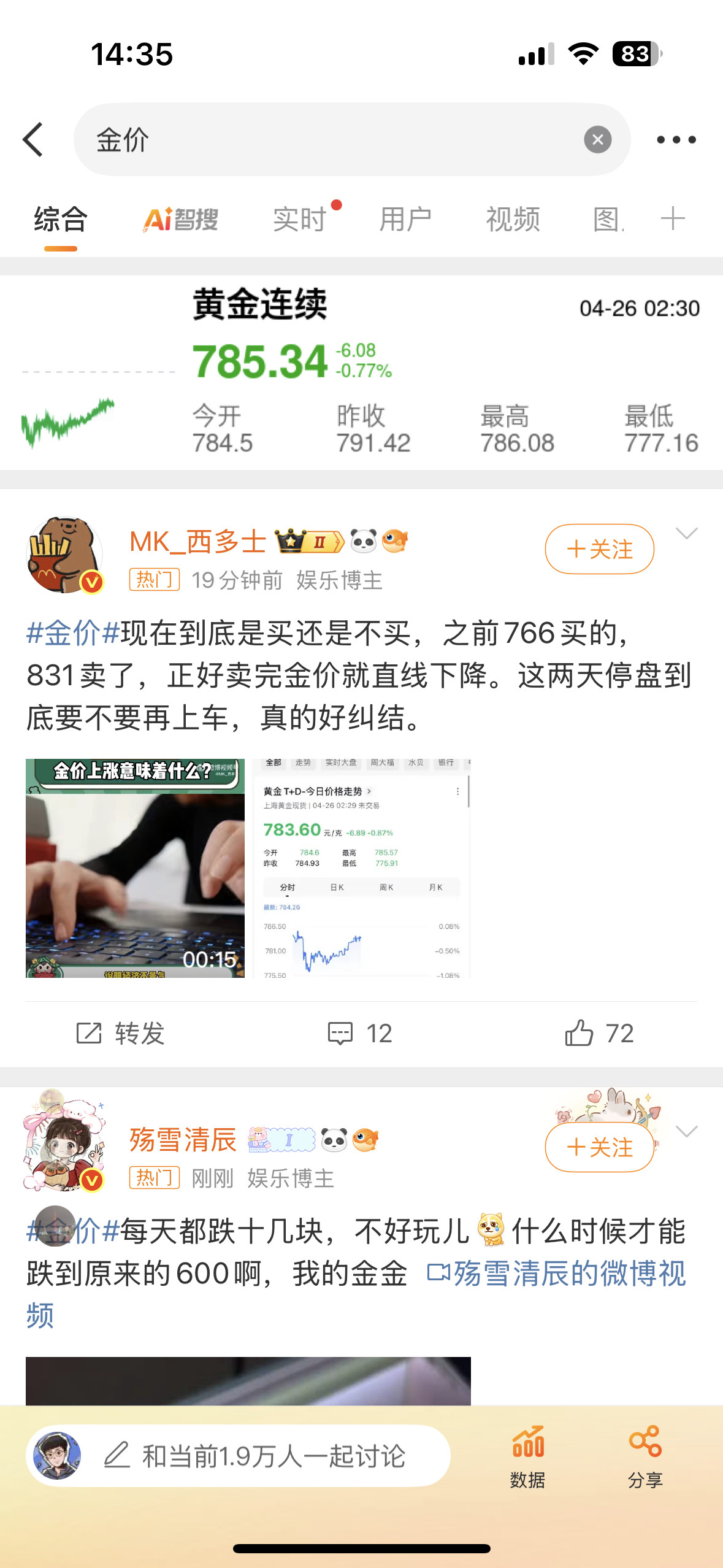This screenshot has height=1568, width=723.
Task: Switch to the 实时 tab
Action: tap(300, 220)
